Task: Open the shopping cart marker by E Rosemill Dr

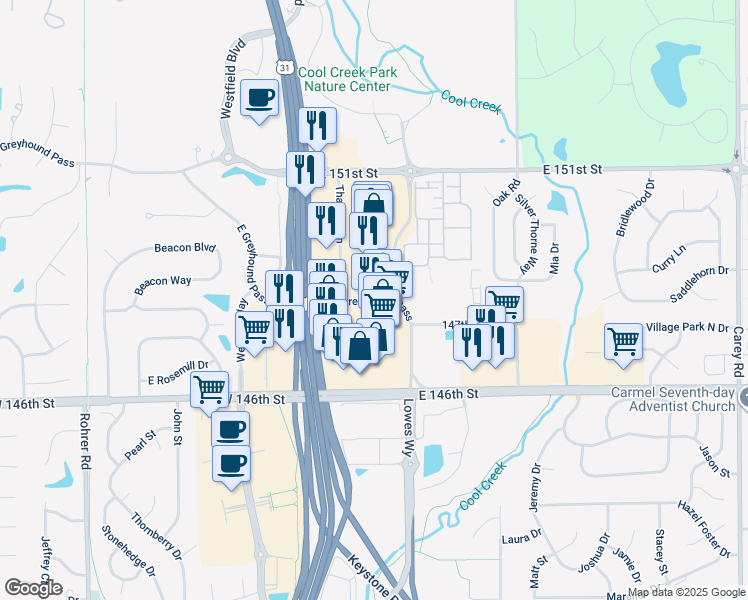Action: (209, 388)
